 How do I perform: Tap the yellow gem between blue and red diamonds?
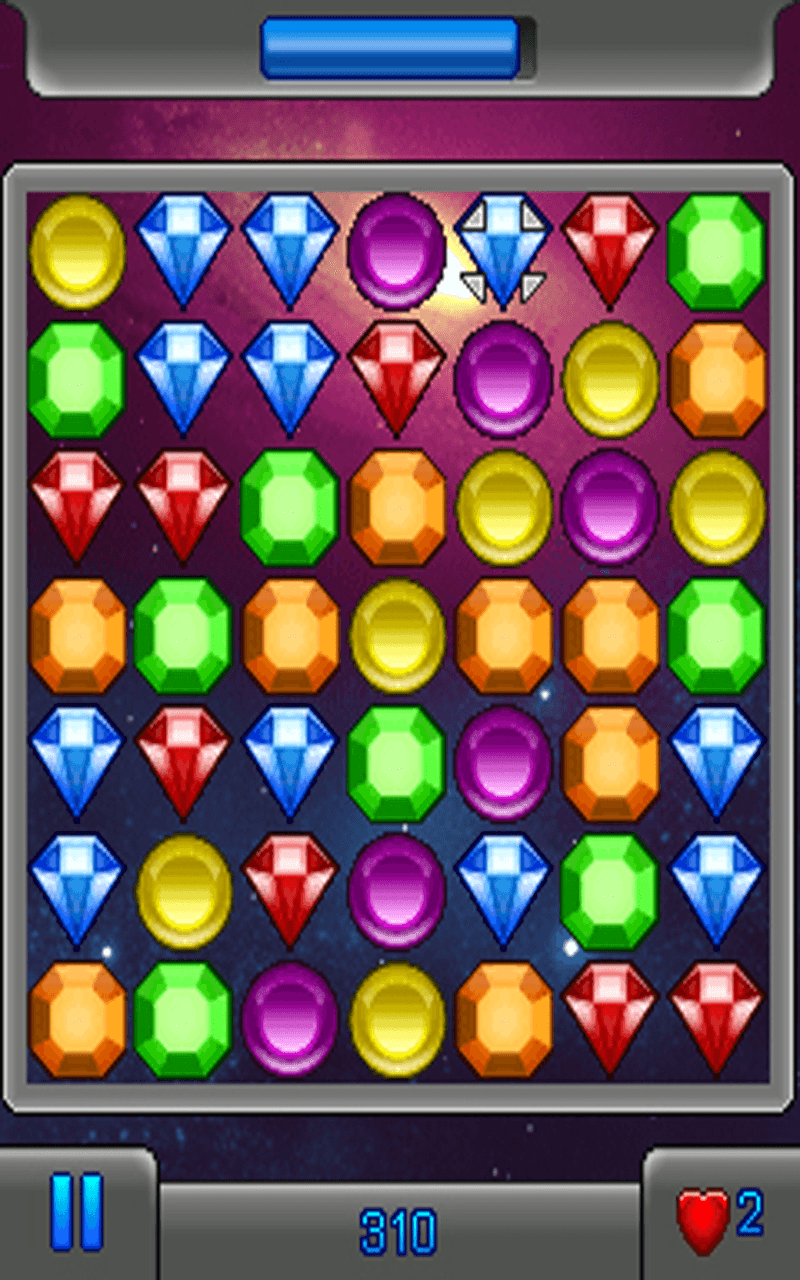pyautogui.click(x=184, y=891)
